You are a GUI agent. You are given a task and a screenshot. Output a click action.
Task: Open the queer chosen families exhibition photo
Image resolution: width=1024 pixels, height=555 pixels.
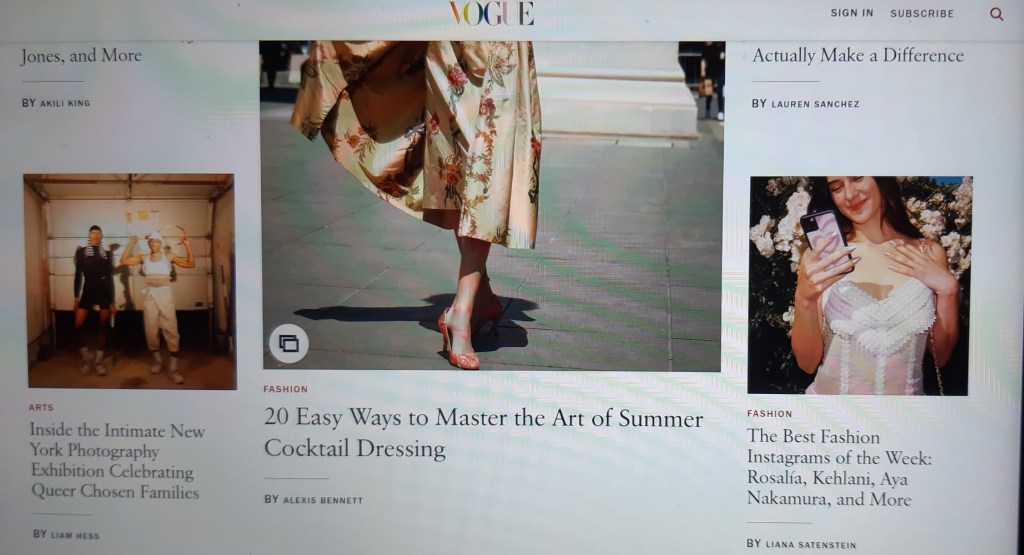(x=129, y=280)
